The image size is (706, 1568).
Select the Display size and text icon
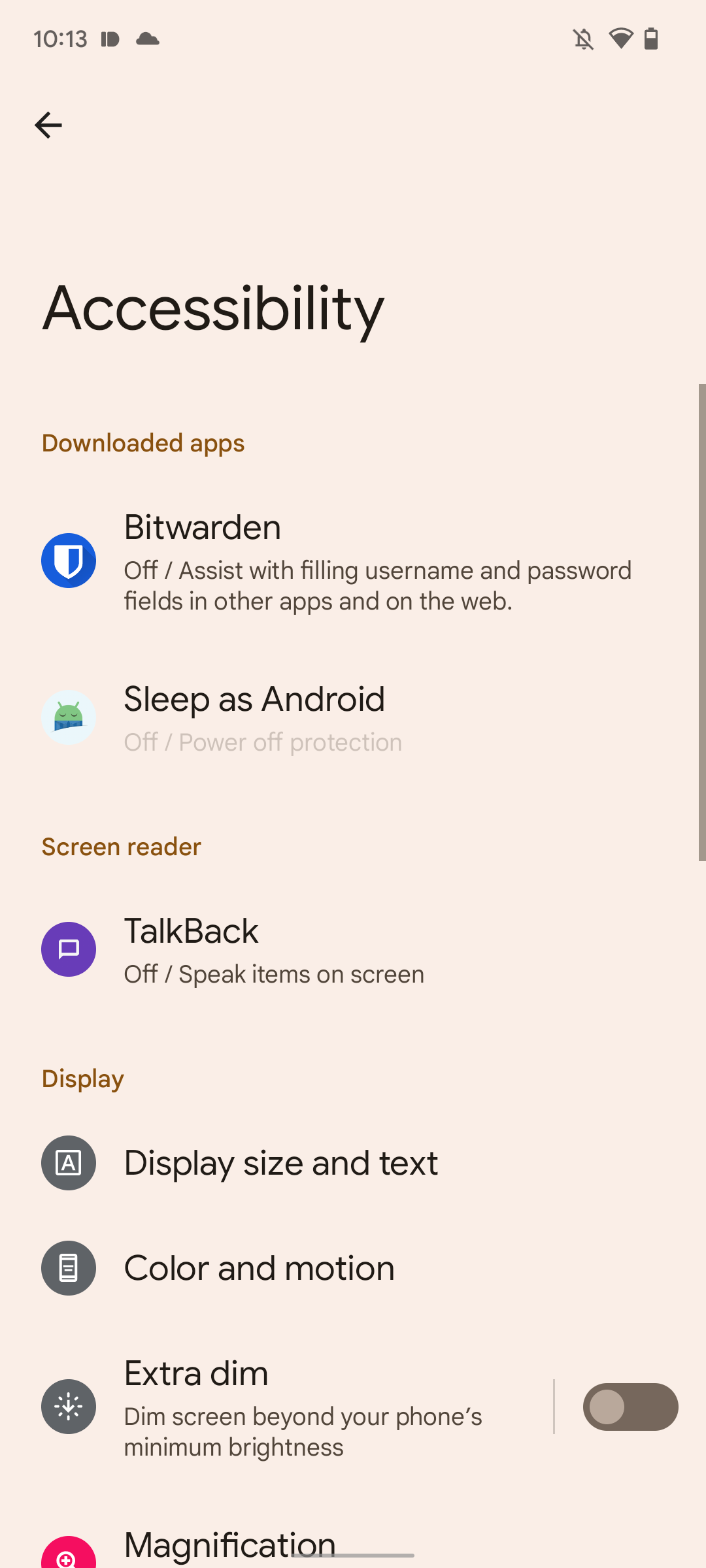(68, 1162)
